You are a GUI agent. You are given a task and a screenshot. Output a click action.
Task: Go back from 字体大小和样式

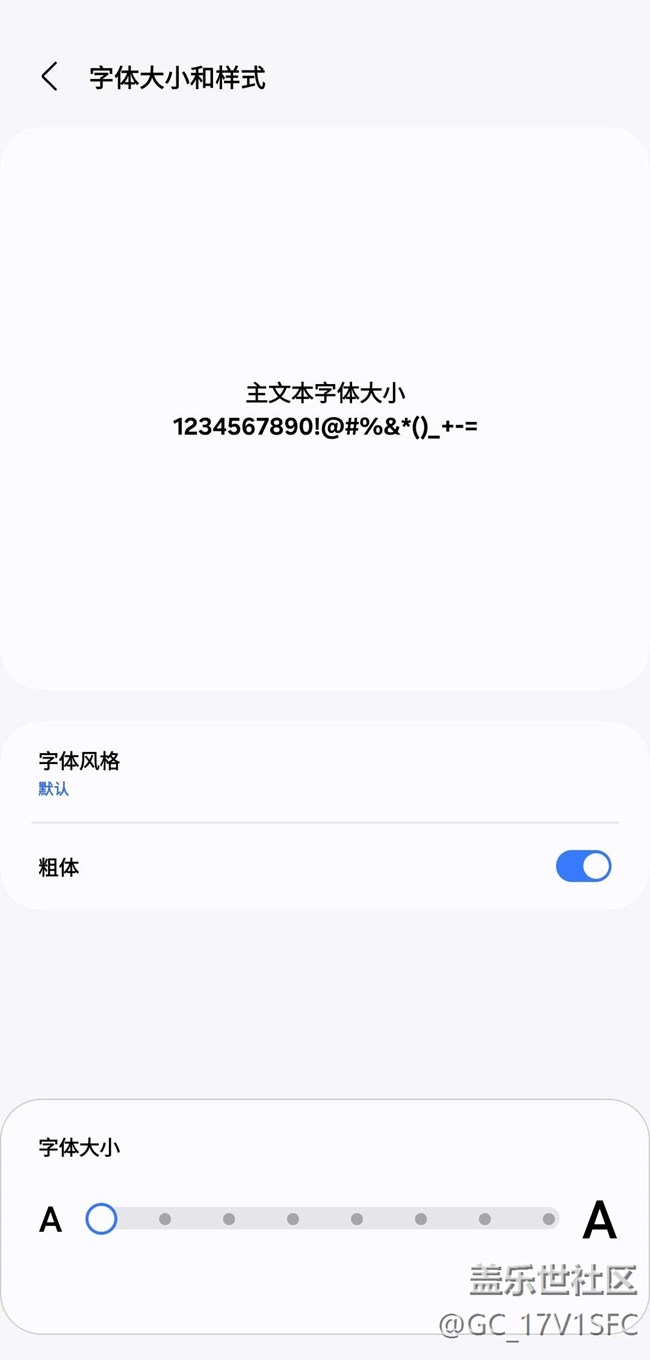pos(49,77)
